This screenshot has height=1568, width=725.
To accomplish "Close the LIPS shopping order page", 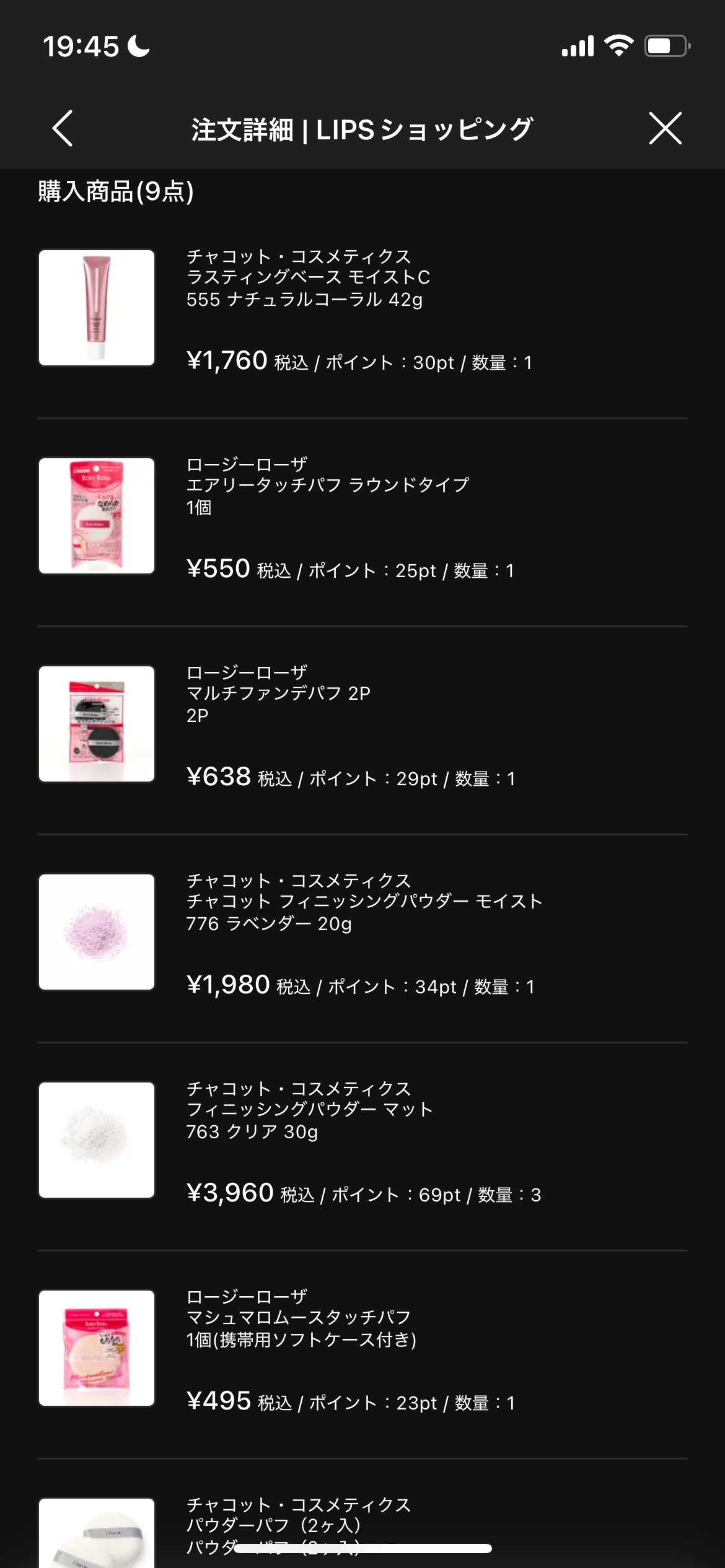I will point(665,129).
